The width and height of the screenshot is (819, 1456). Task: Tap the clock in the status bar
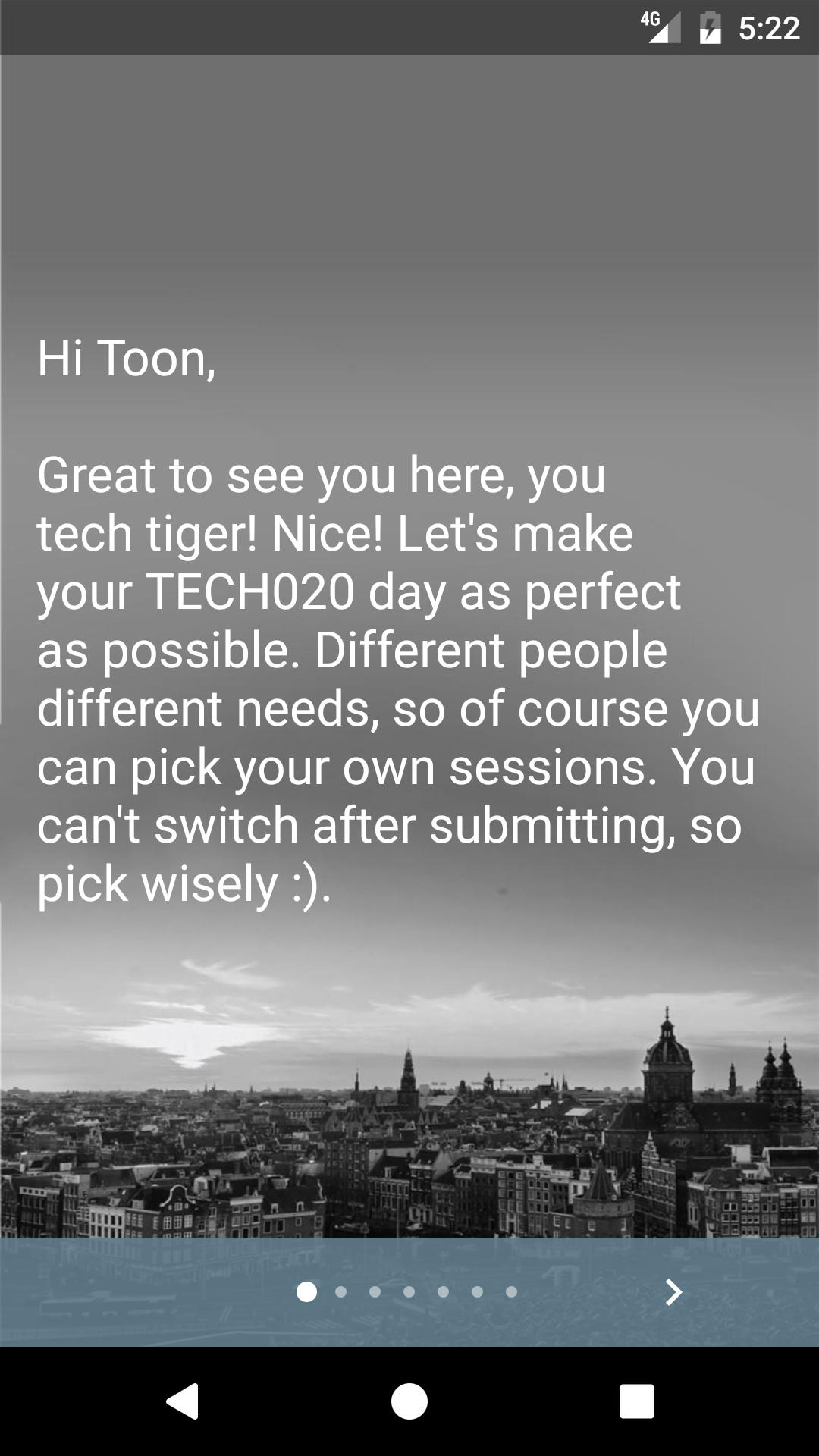pos(766,28)
